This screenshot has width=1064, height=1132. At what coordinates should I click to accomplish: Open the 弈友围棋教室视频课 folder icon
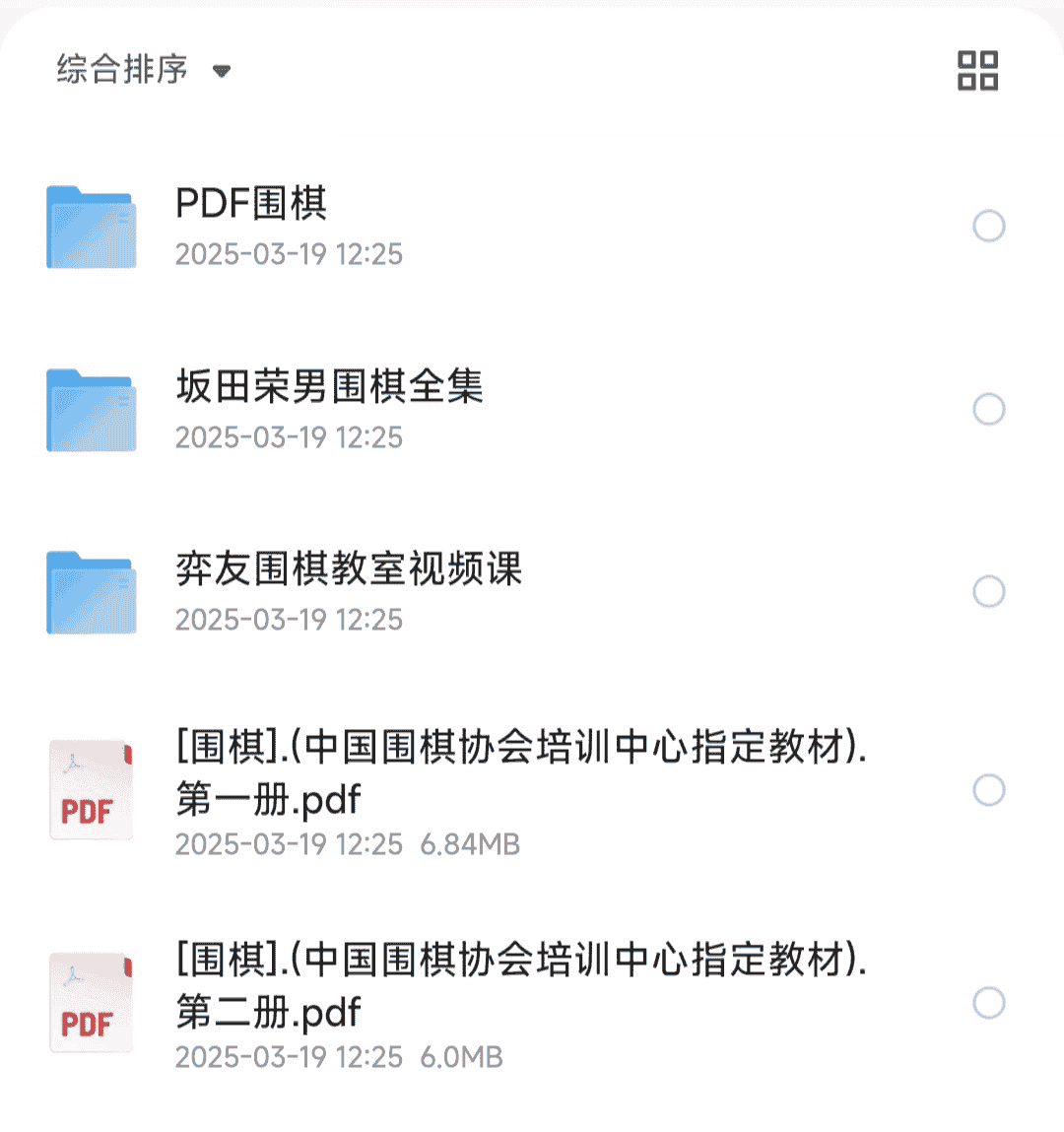click(91, 592)
